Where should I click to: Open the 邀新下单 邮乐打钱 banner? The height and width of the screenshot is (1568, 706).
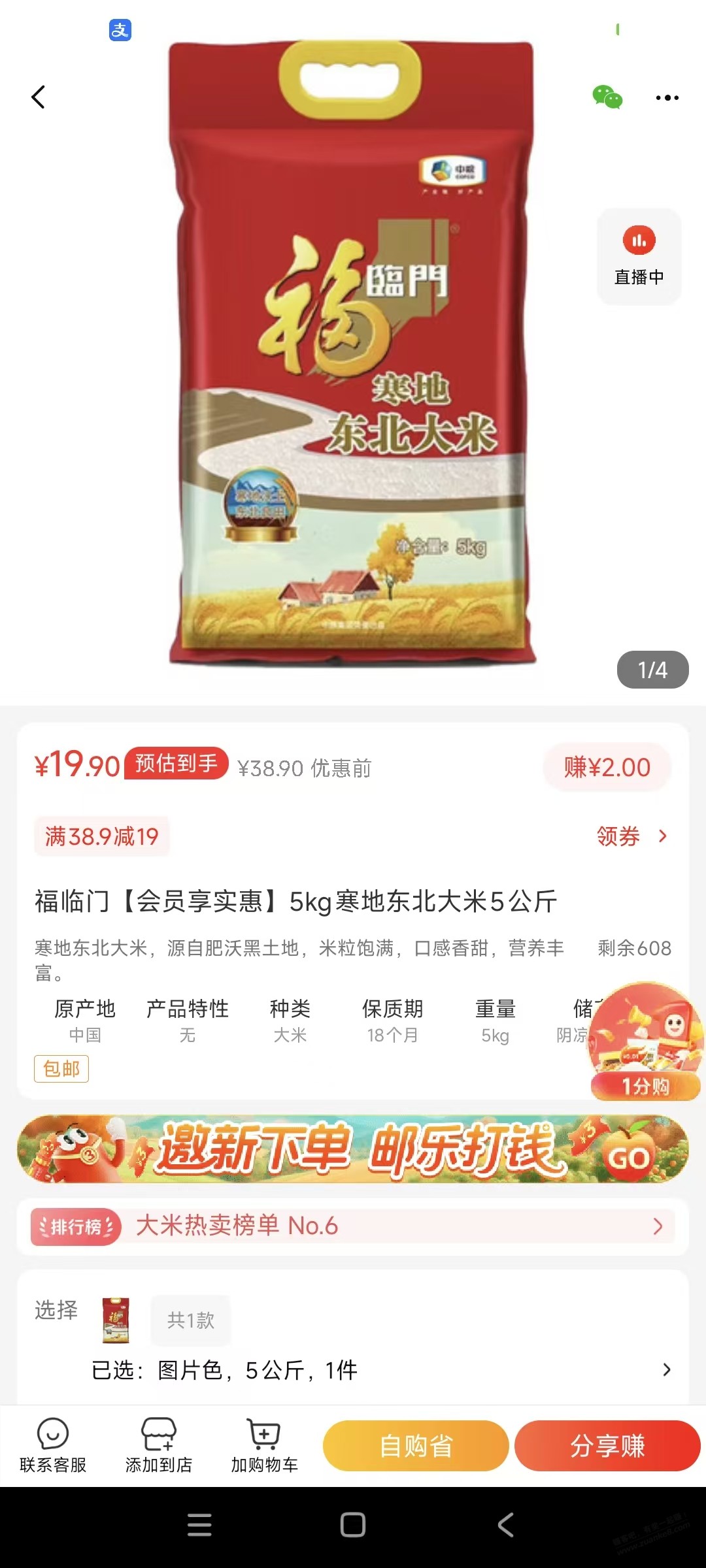(x=353, y=1149)
